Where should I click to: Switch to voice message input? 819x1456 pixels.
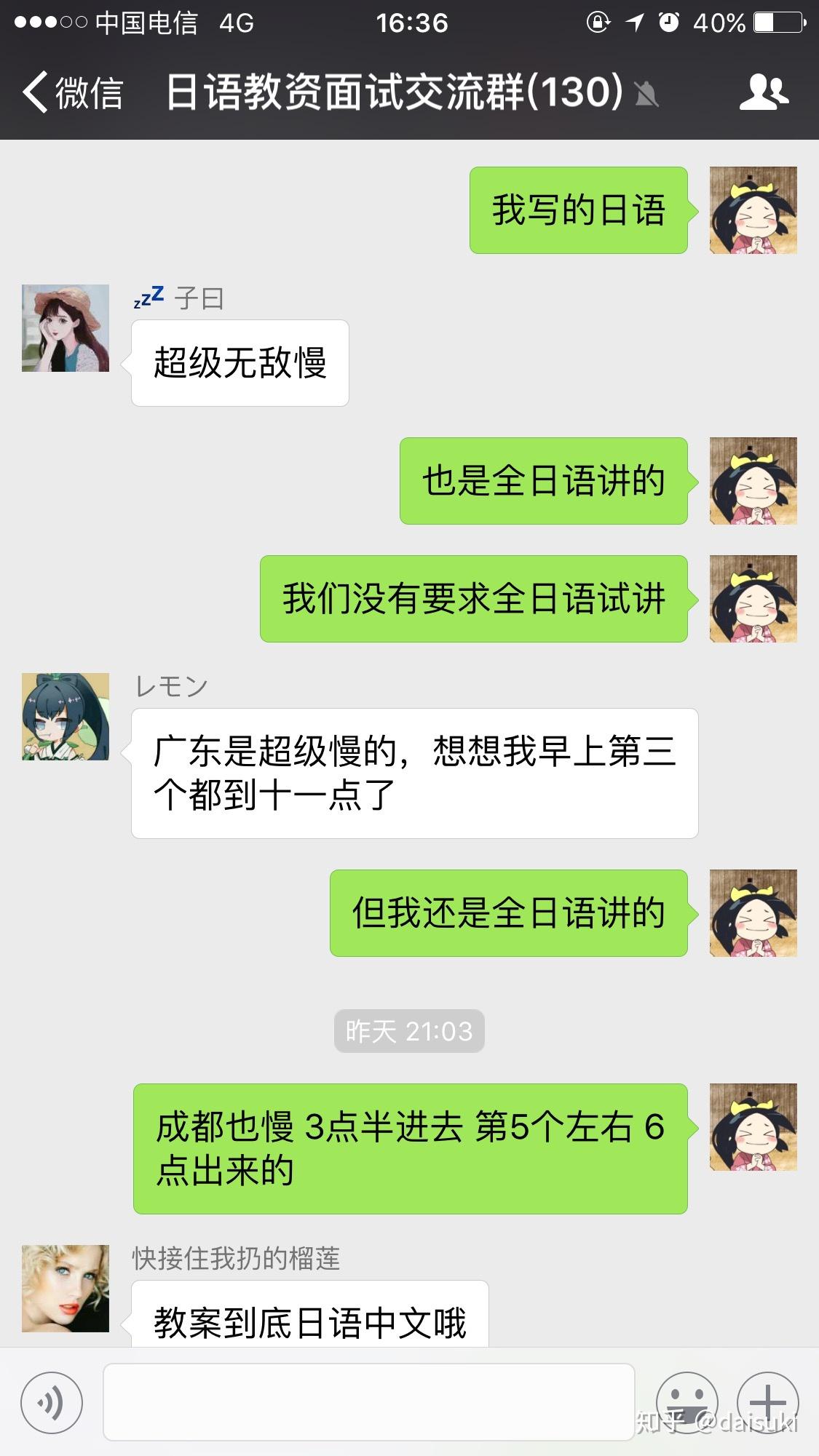point(51,1402)
